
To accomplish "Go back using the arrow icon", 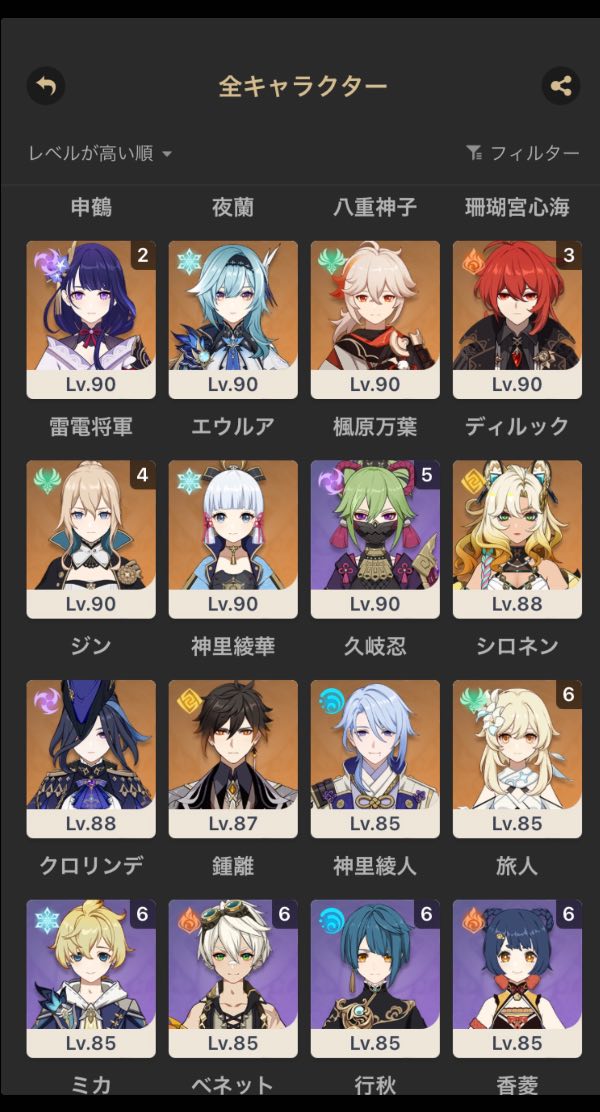I will 46,85.
